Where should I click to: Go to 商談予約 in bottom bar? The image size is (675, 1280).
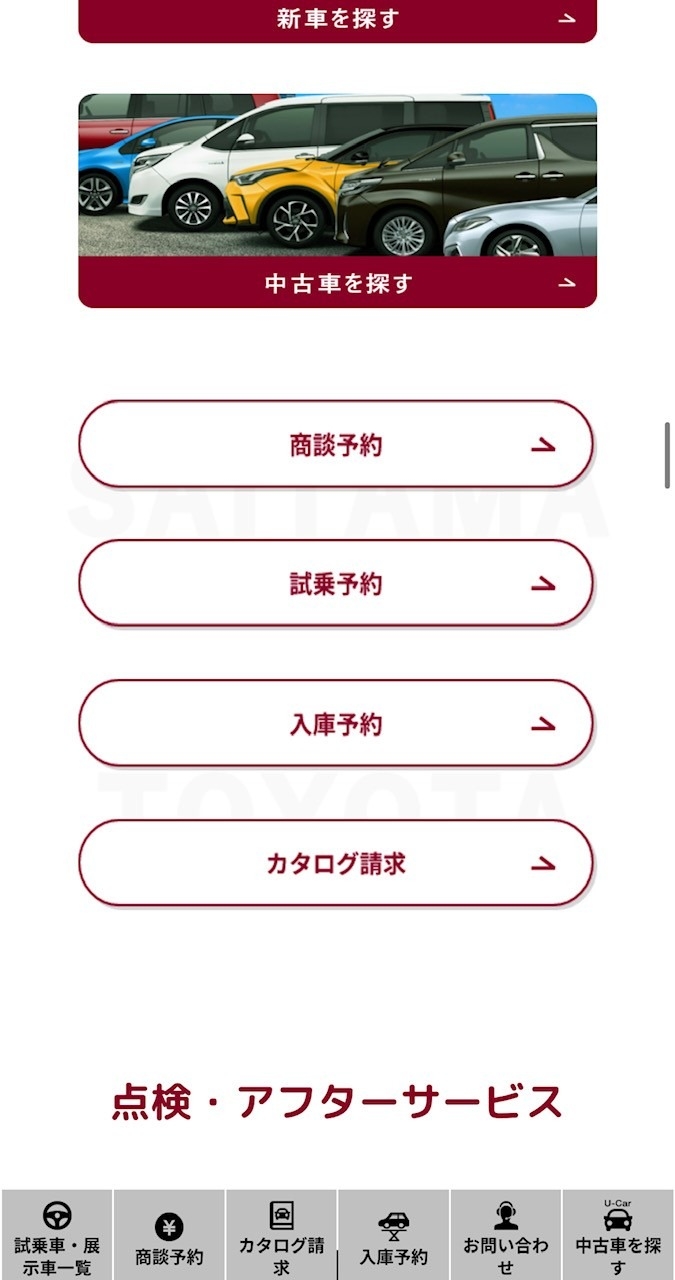169,1236
